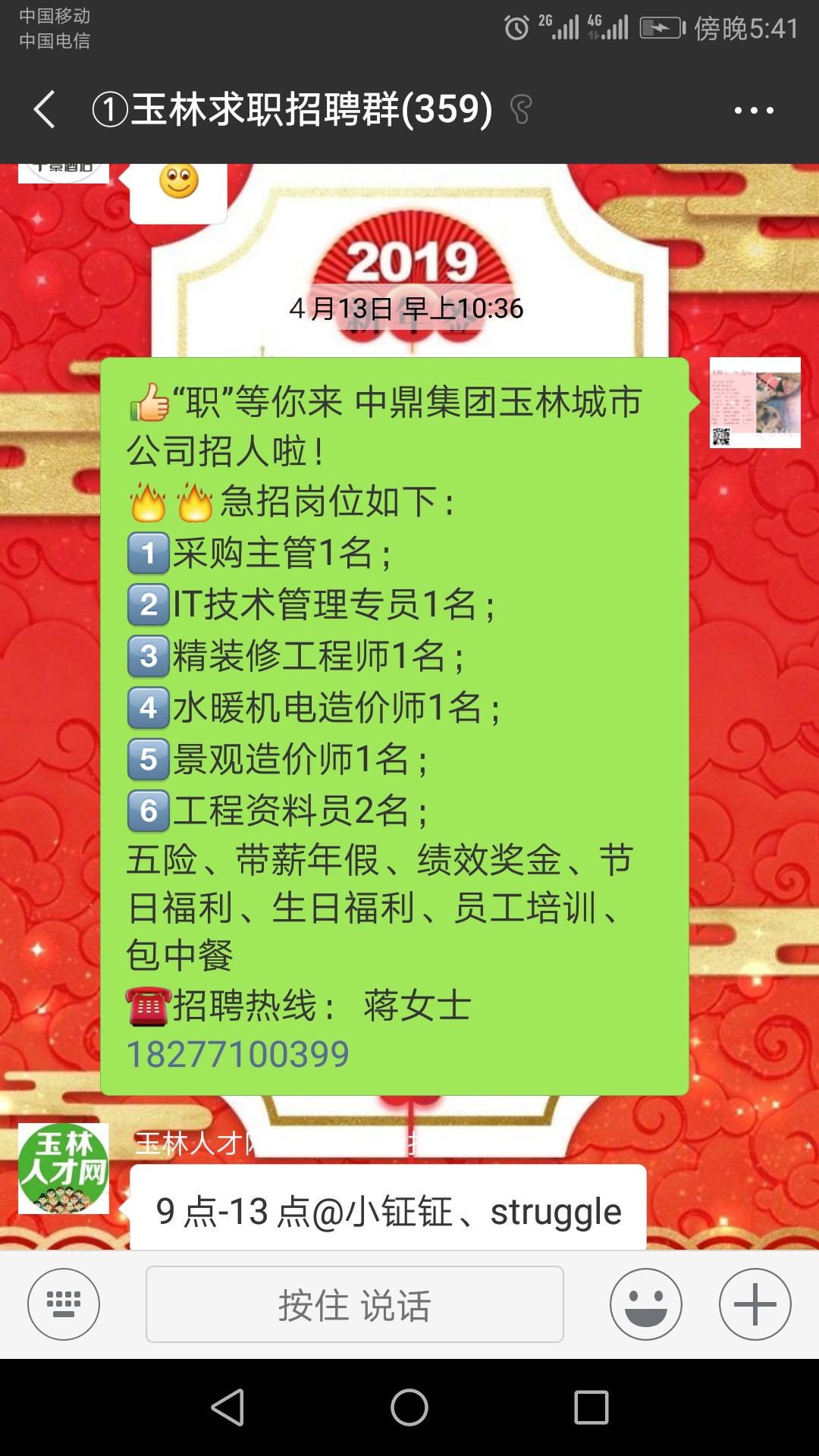Switch to keyboard text input

pos(64,1304)
